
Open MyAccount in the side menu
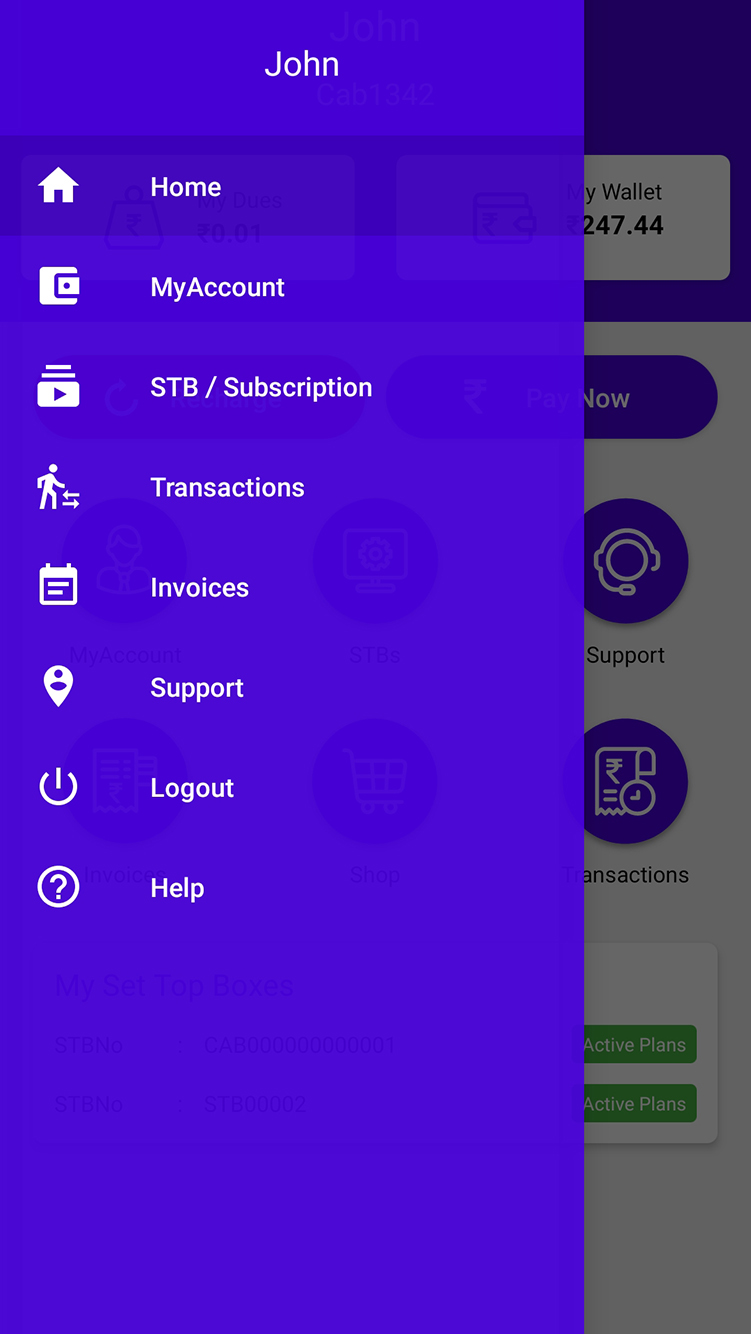(217, 287)
